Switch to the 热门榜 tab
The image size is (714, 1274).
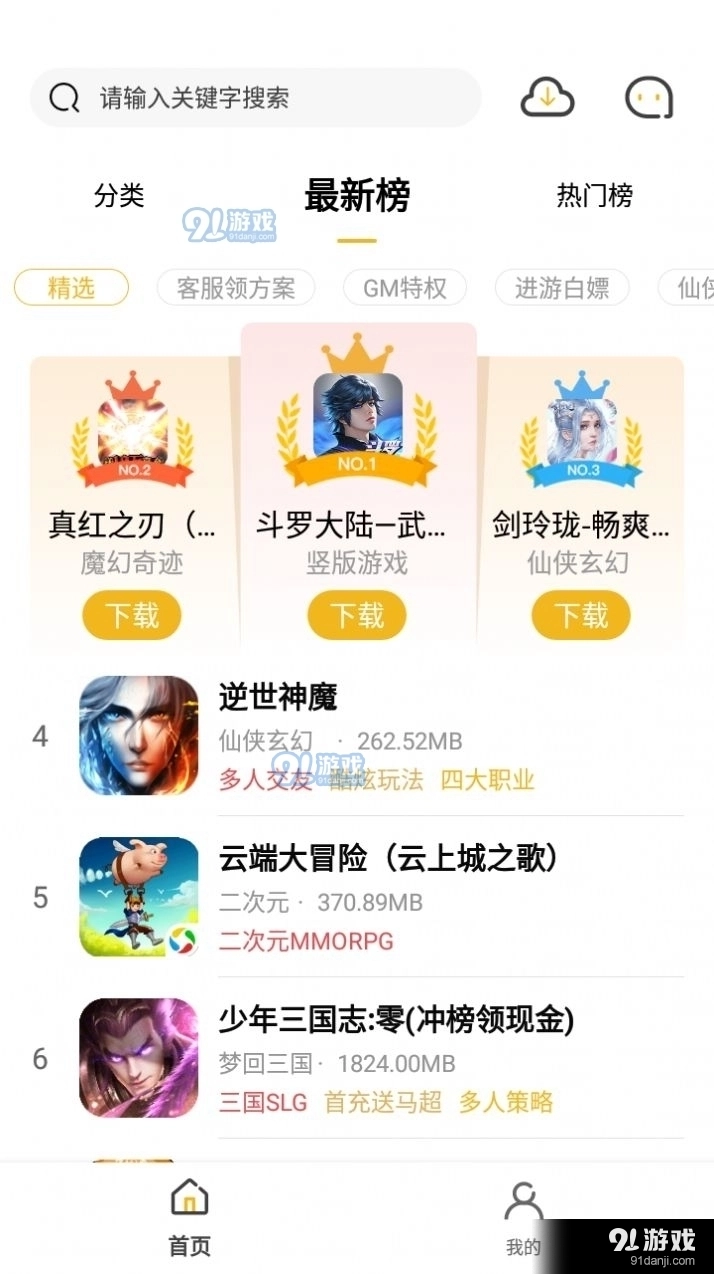(594, 195)
